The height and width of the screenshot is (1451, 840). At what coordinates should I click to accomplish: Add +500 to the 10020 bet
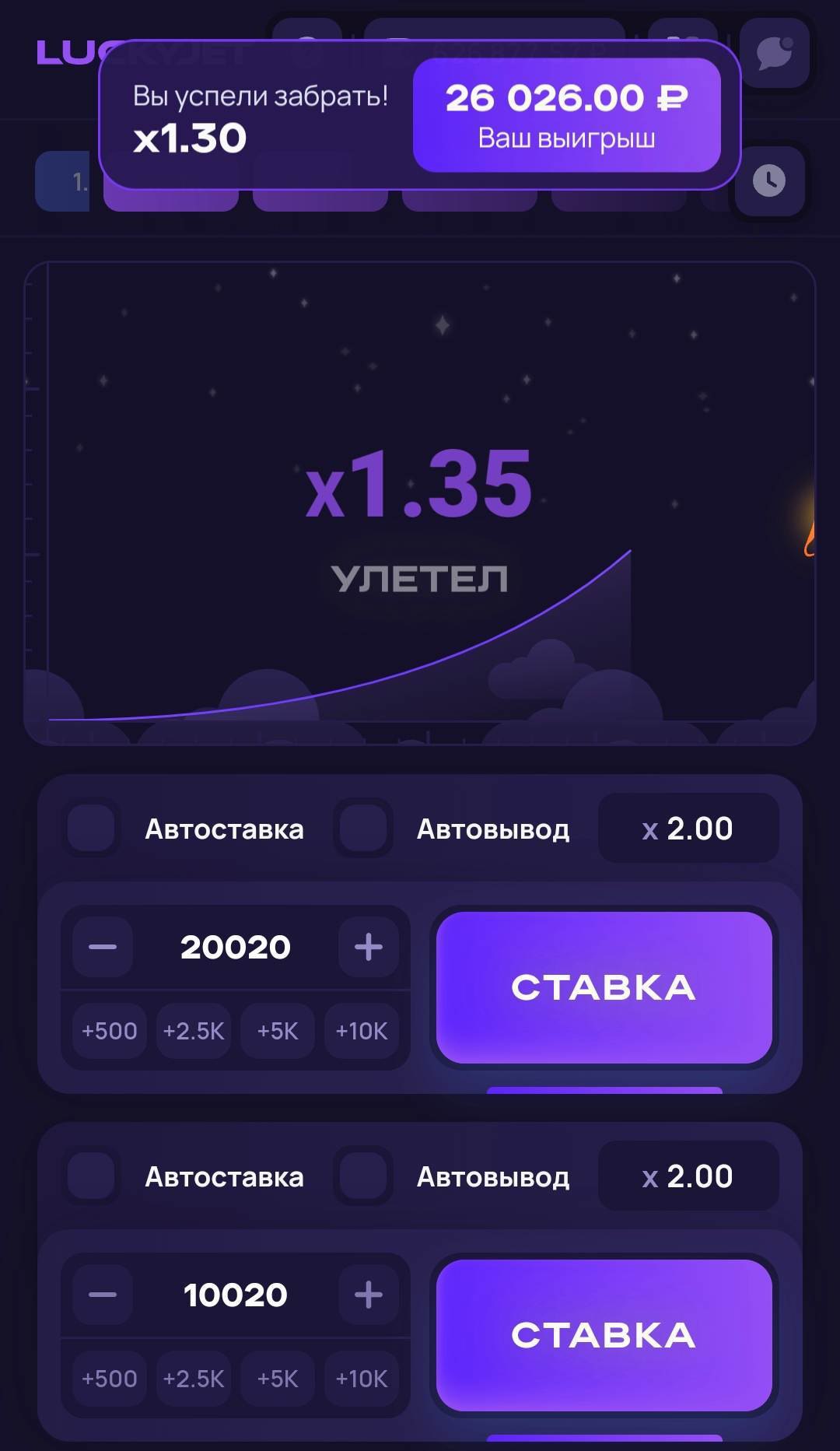coord(110,1379)
